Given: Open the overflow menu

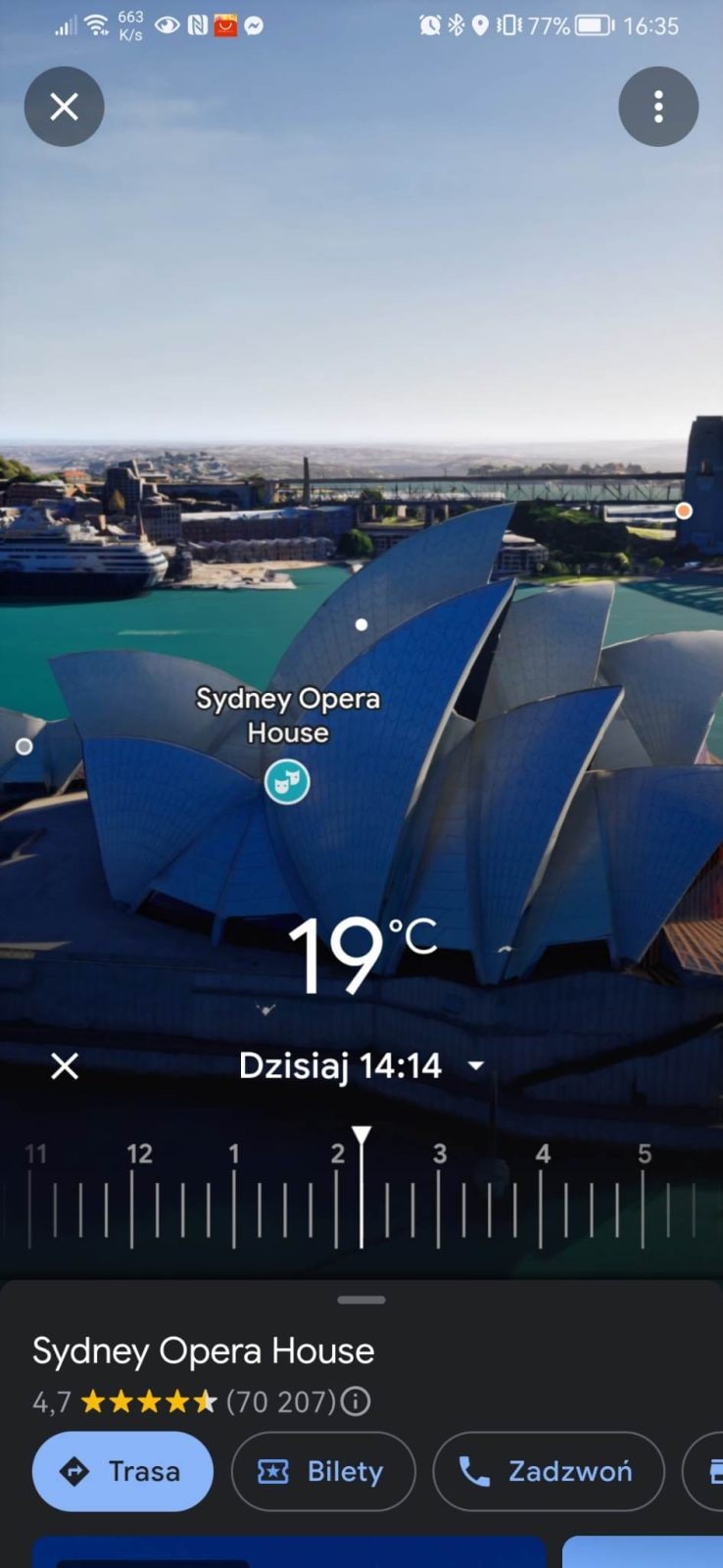Looking at the screenshot, I should [658, 107].
